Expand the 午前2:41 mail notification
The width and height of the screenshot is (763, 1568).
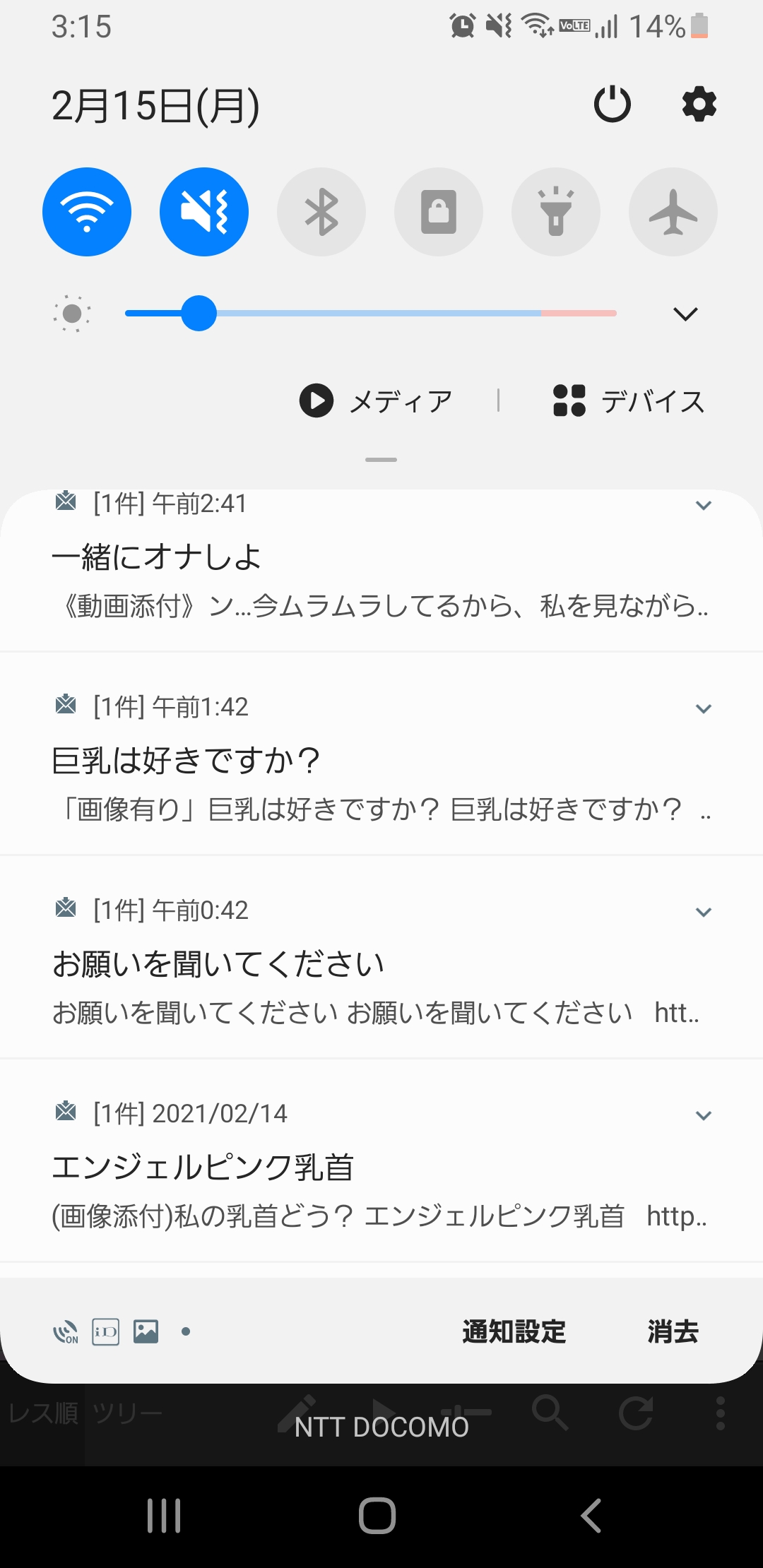pyautogui.click(x=704, y=505)
